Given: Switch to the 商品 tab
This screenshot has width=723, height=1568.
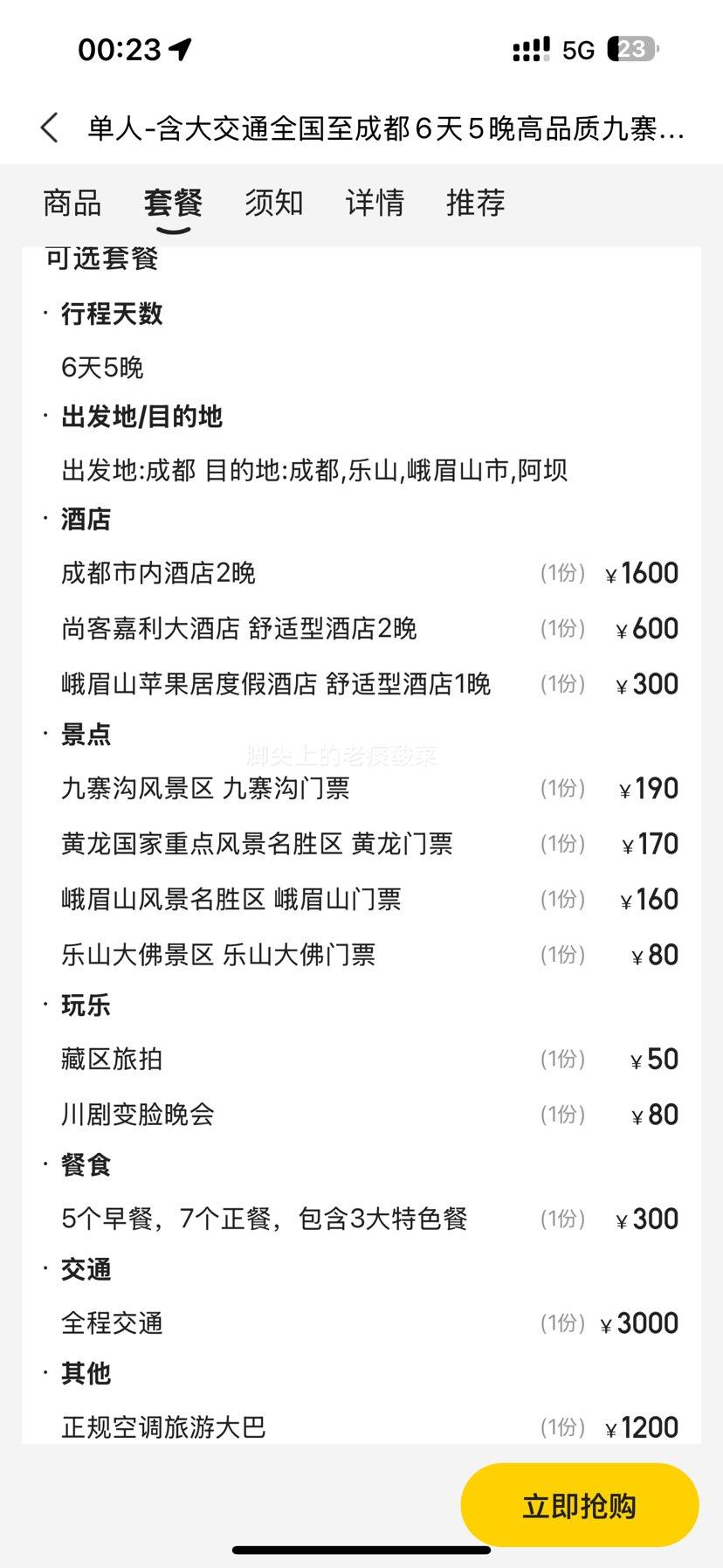Looking at the screenshot, I should point(72,204).
